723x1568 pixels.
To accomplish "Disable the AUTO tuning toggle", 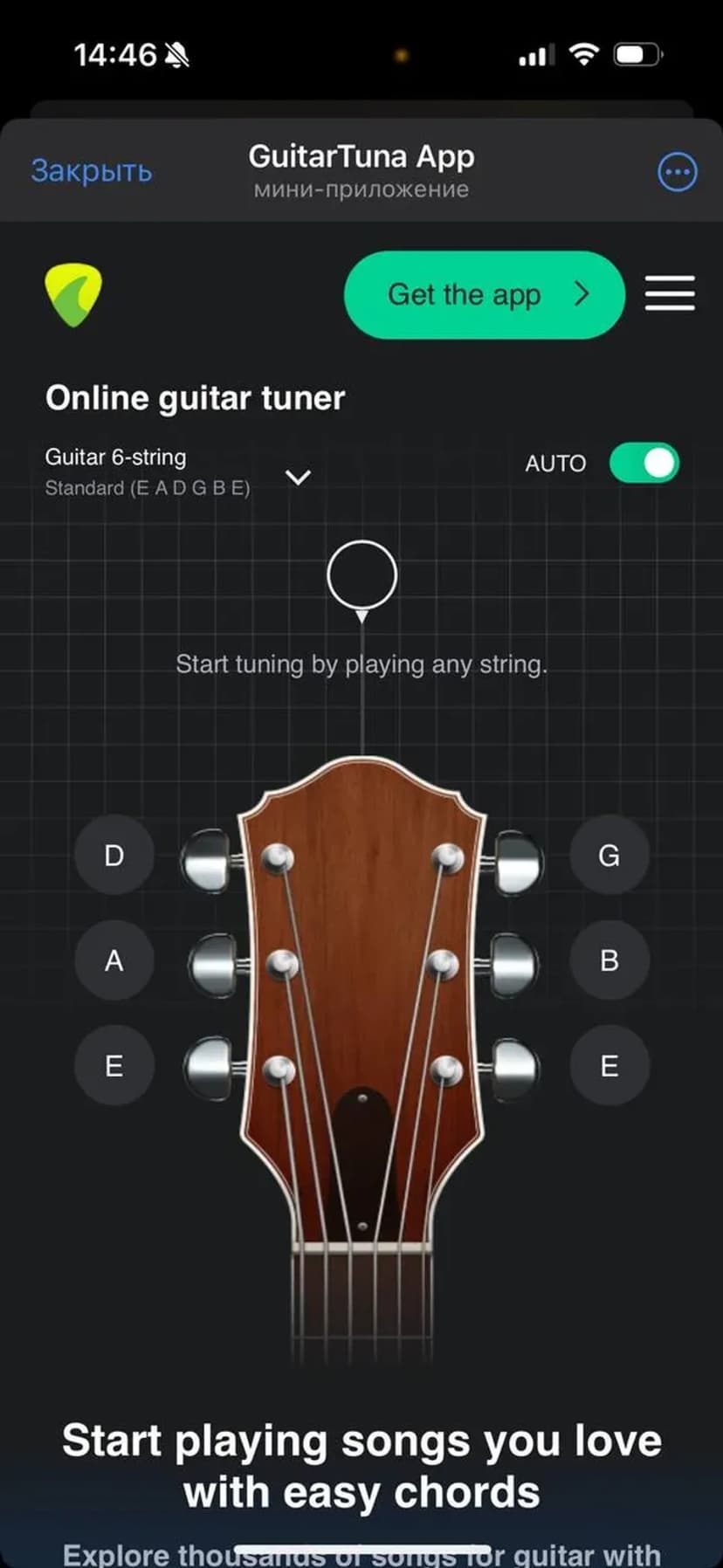I will pyautogui.click(x=644, y=463).
